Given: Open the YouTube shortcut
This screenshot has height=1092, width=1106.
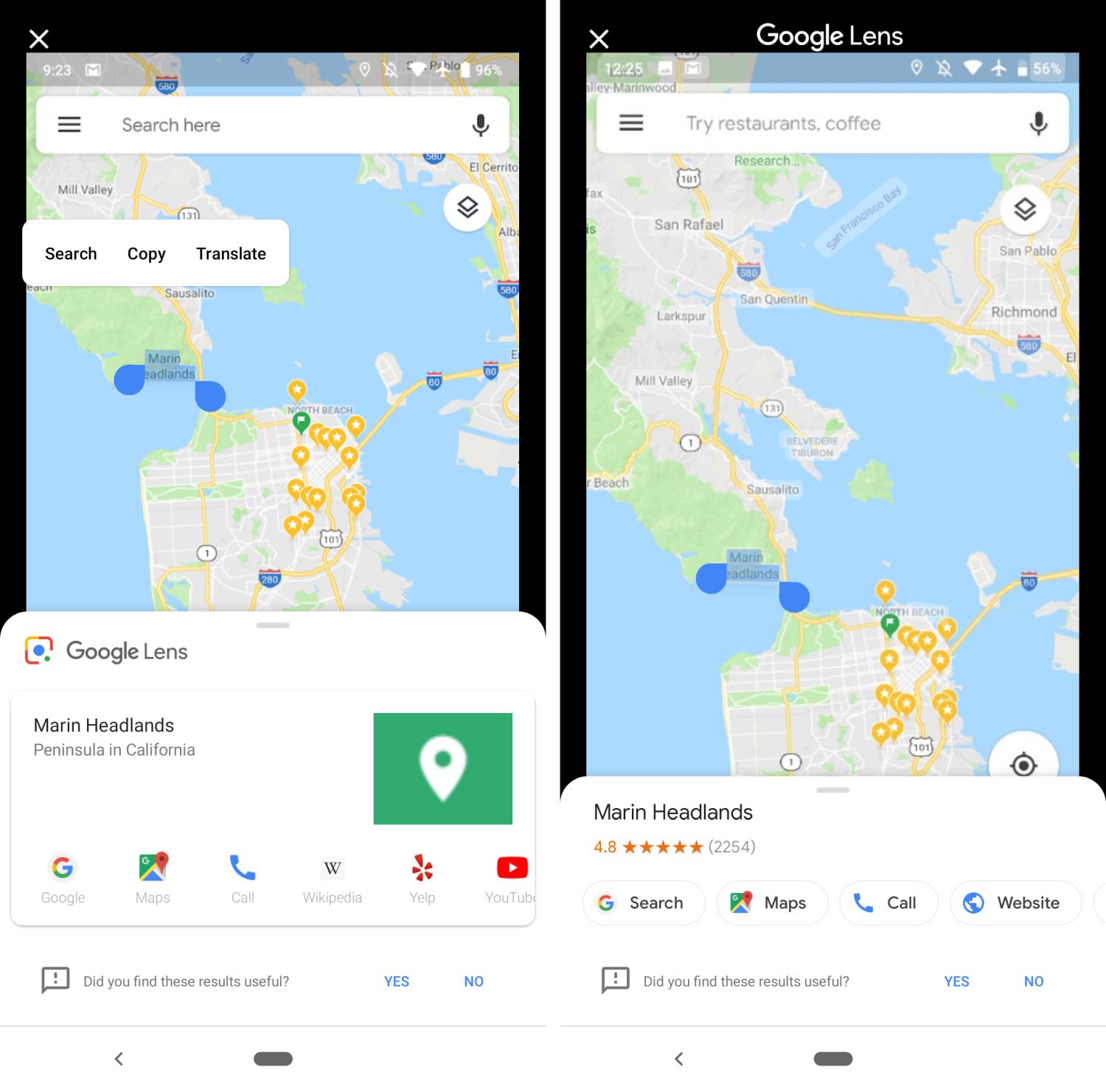Looking at the screenshot, I should point(511,879).
